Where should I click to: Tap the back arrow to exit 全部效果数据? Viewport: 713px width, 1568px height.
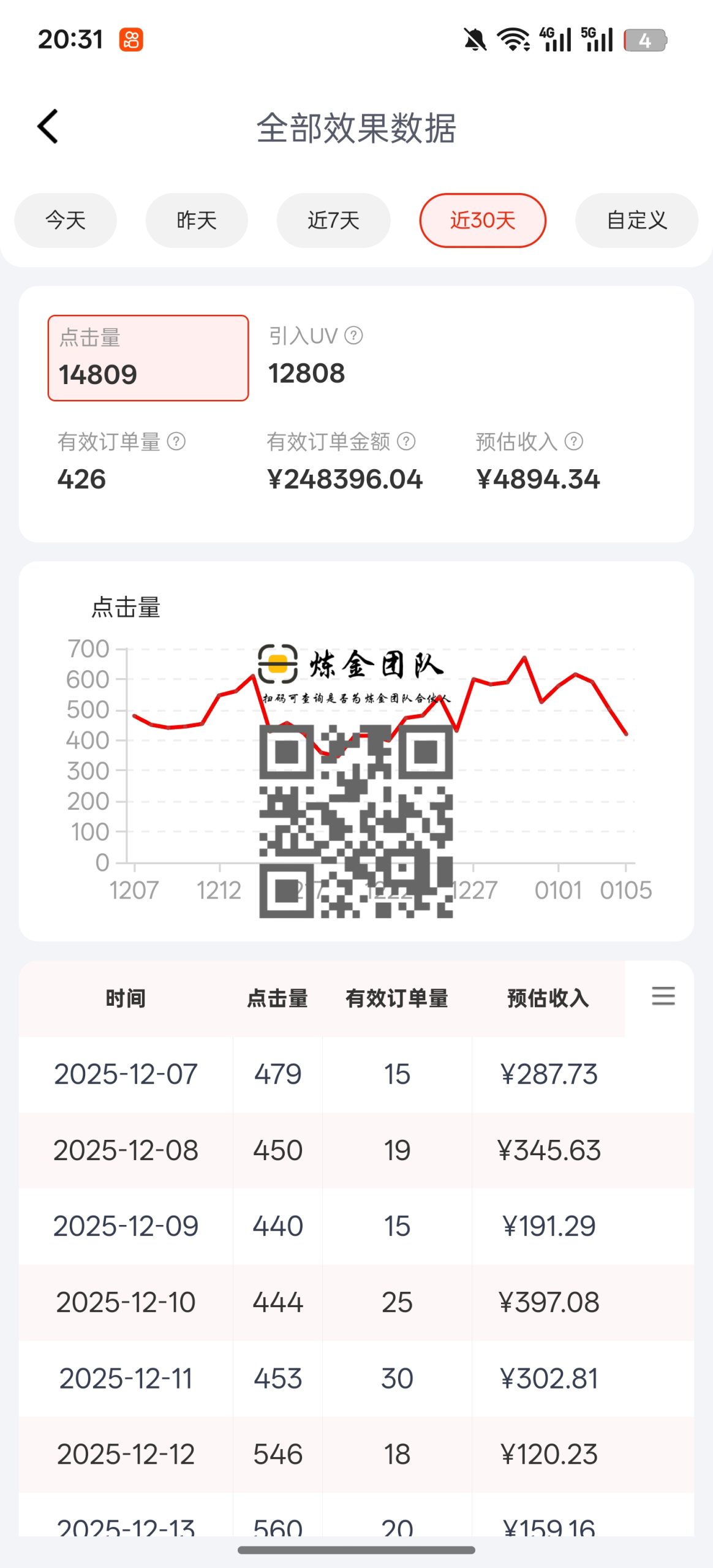(x=48, y=125)
